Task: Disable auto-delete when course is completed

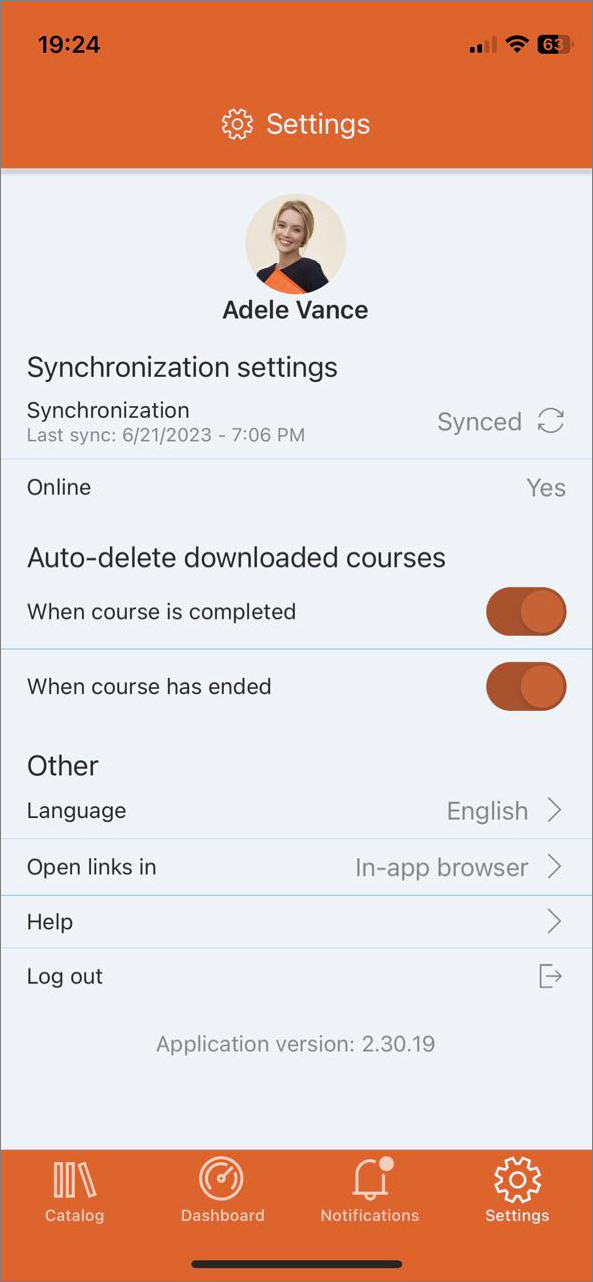Action: click(526, 611)
